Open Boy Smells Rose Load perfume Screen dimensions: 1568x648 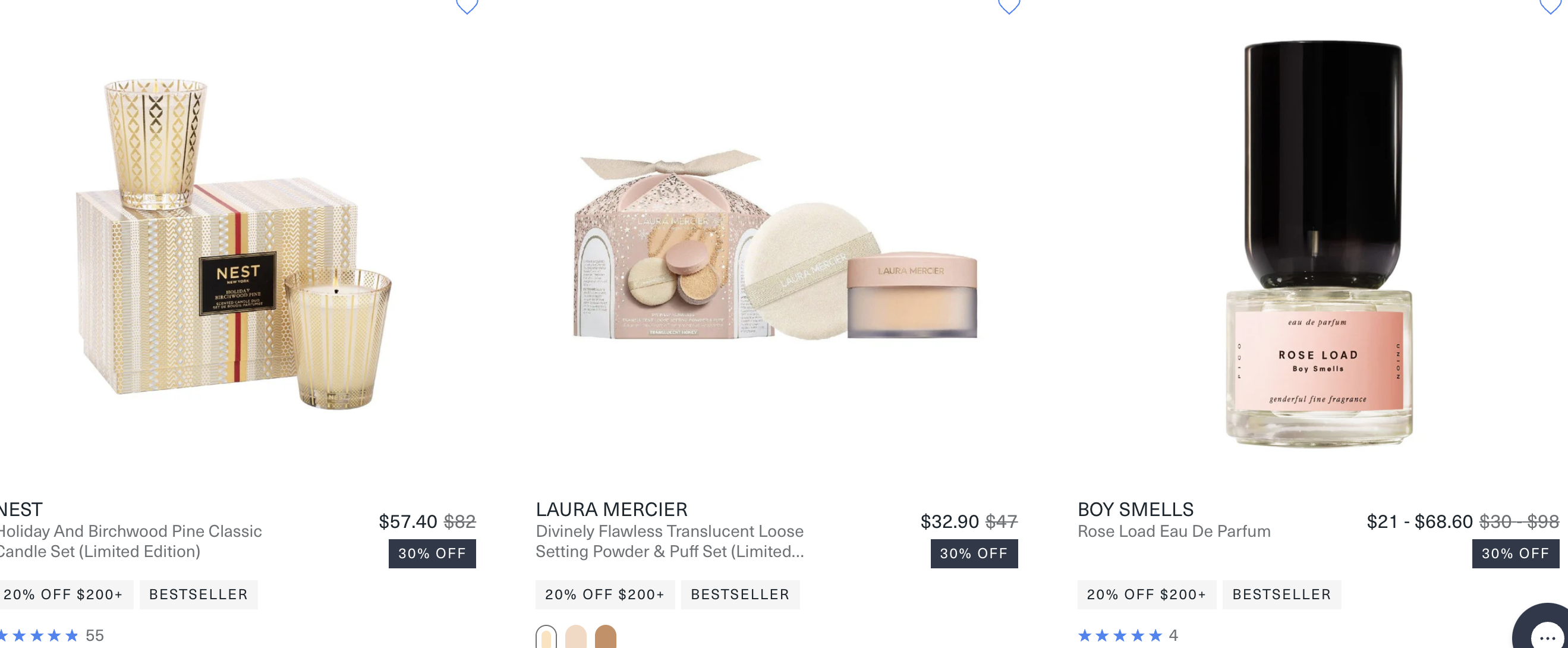pyautogui.click(x=1318, y=244)
